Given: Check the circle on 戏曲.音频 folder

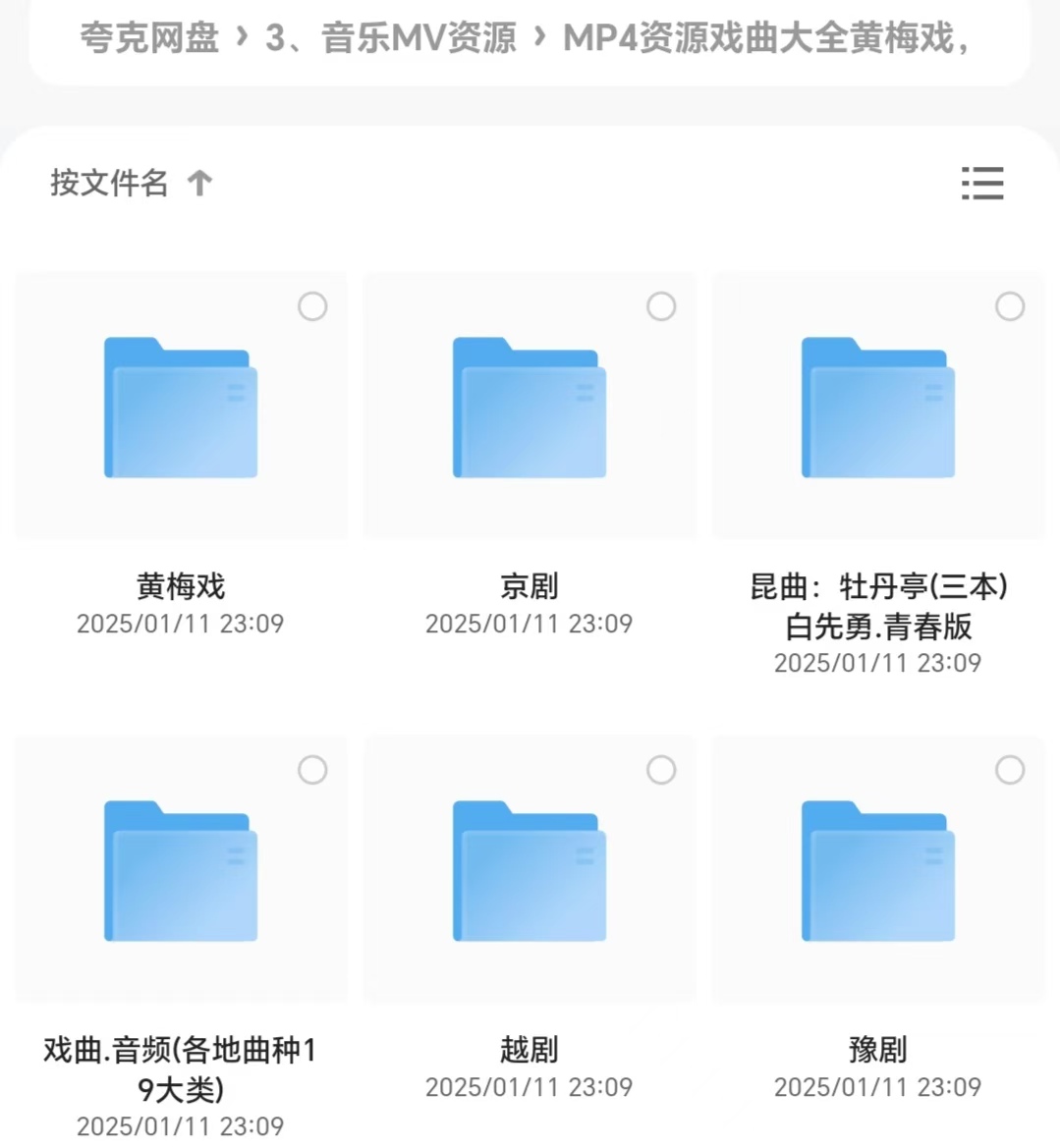Looking at the screenshot, I should point(312,771).
